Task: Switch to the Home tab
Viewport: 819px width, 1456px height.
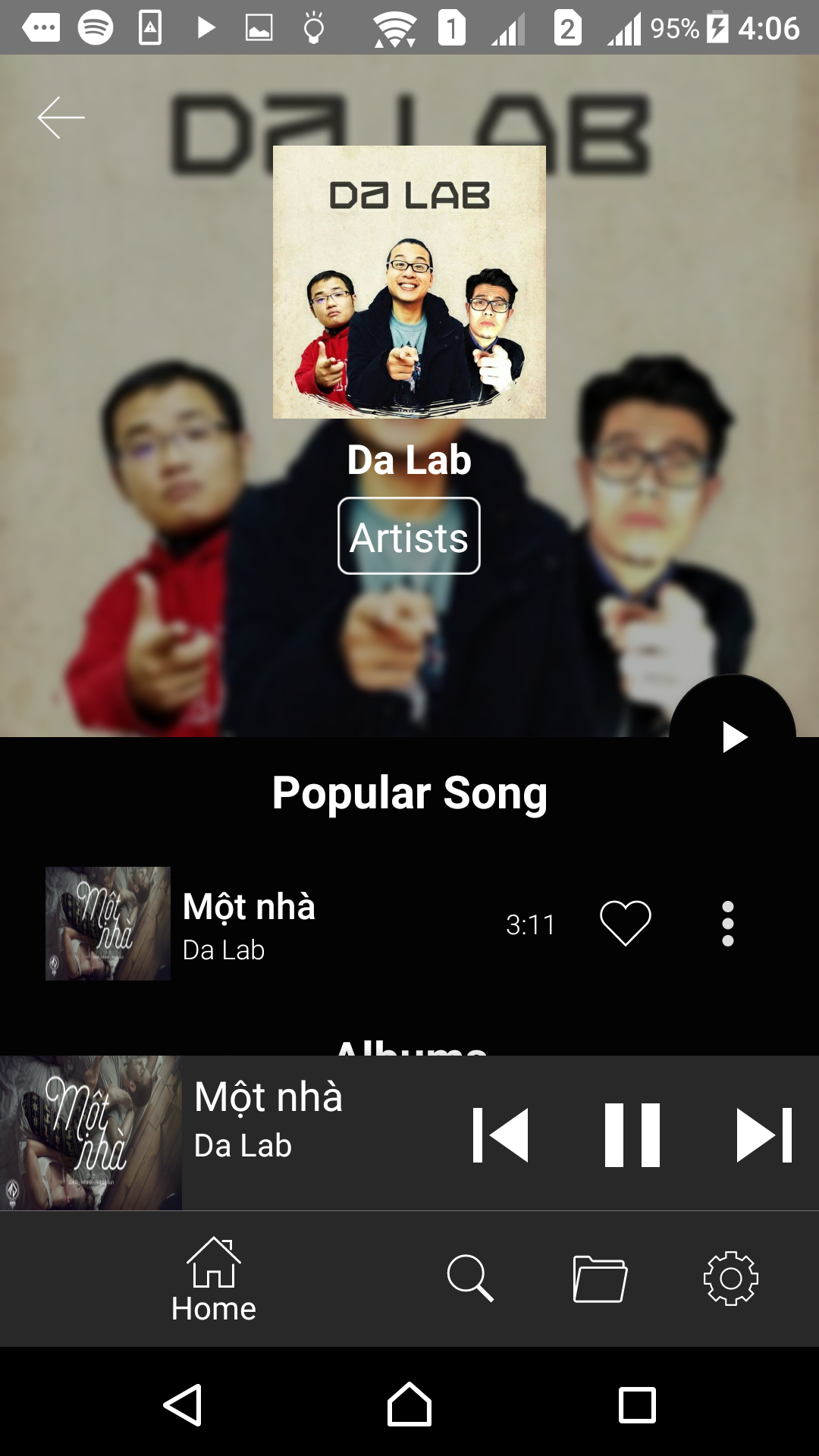Action: pyautogui.click(x=214, y=1279)
